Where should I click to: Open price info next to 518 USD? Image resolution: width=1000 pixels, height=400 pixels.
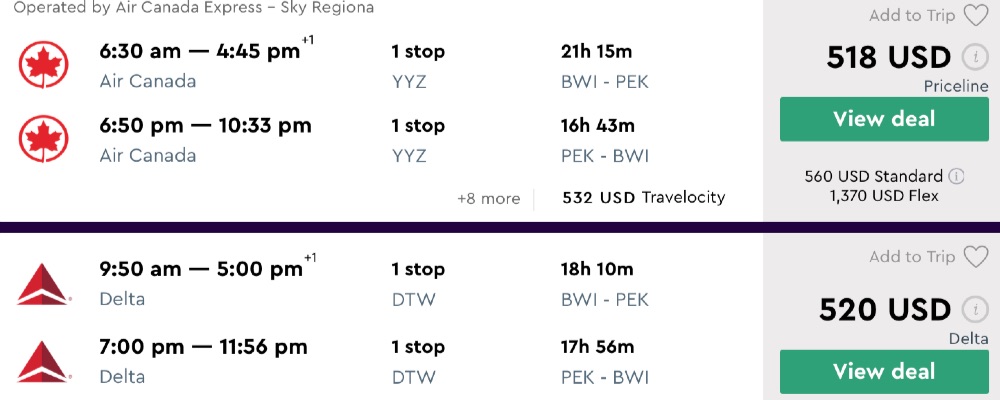click(x=974, y=58)
